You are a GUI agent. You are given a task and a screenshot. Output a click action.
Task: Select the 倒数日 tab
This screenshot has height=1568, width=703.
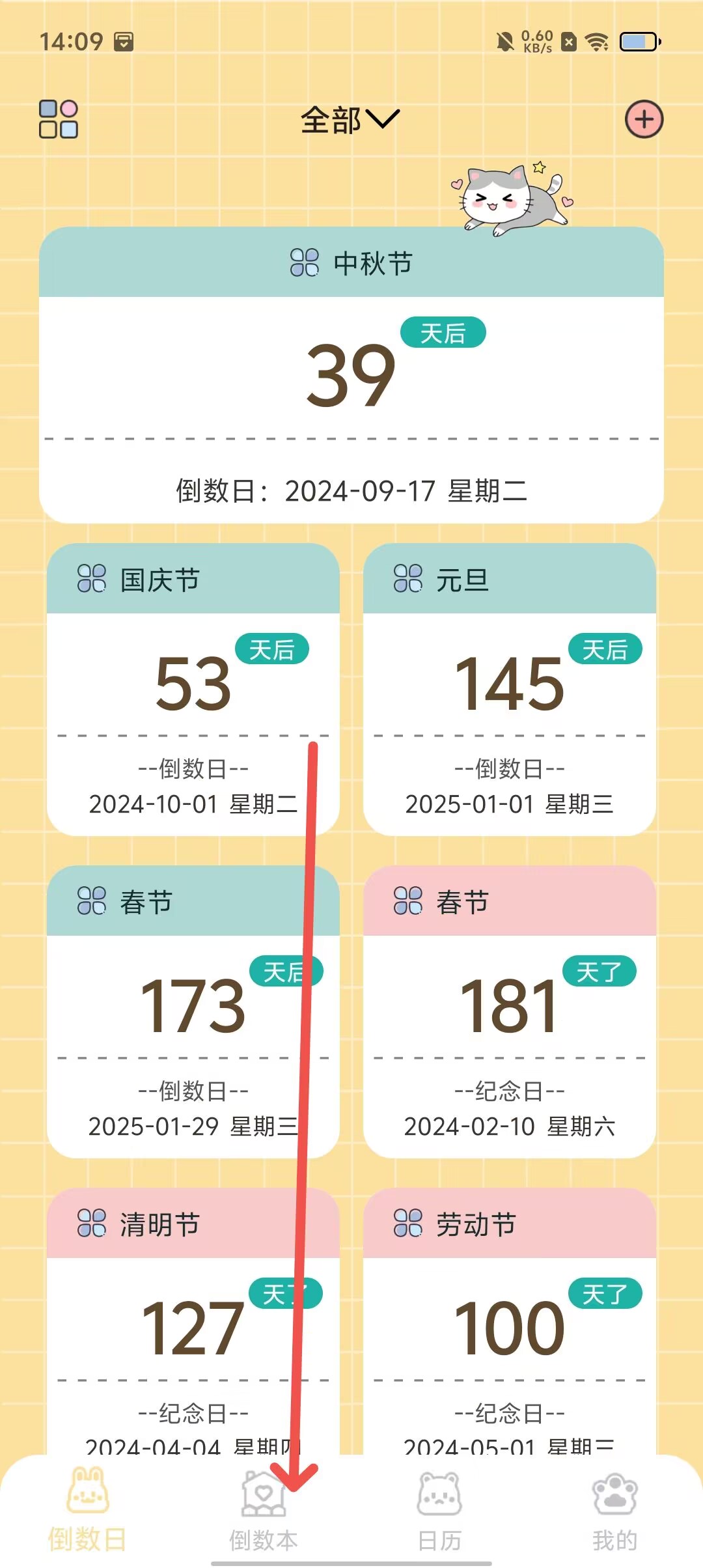pos(88,1511)
